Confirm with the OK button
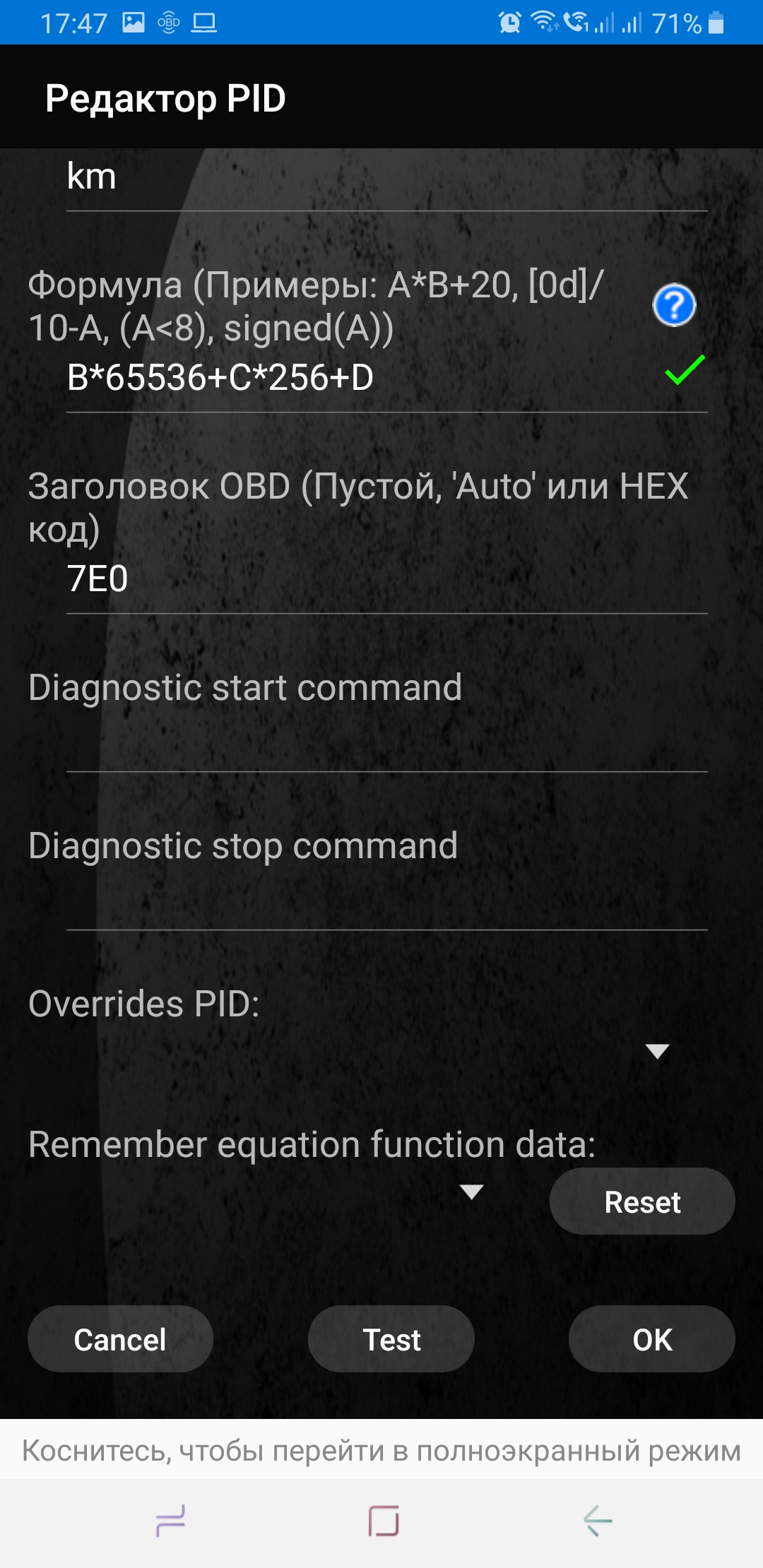The width and height of the screenshot is (763, 1568). 651,1339
